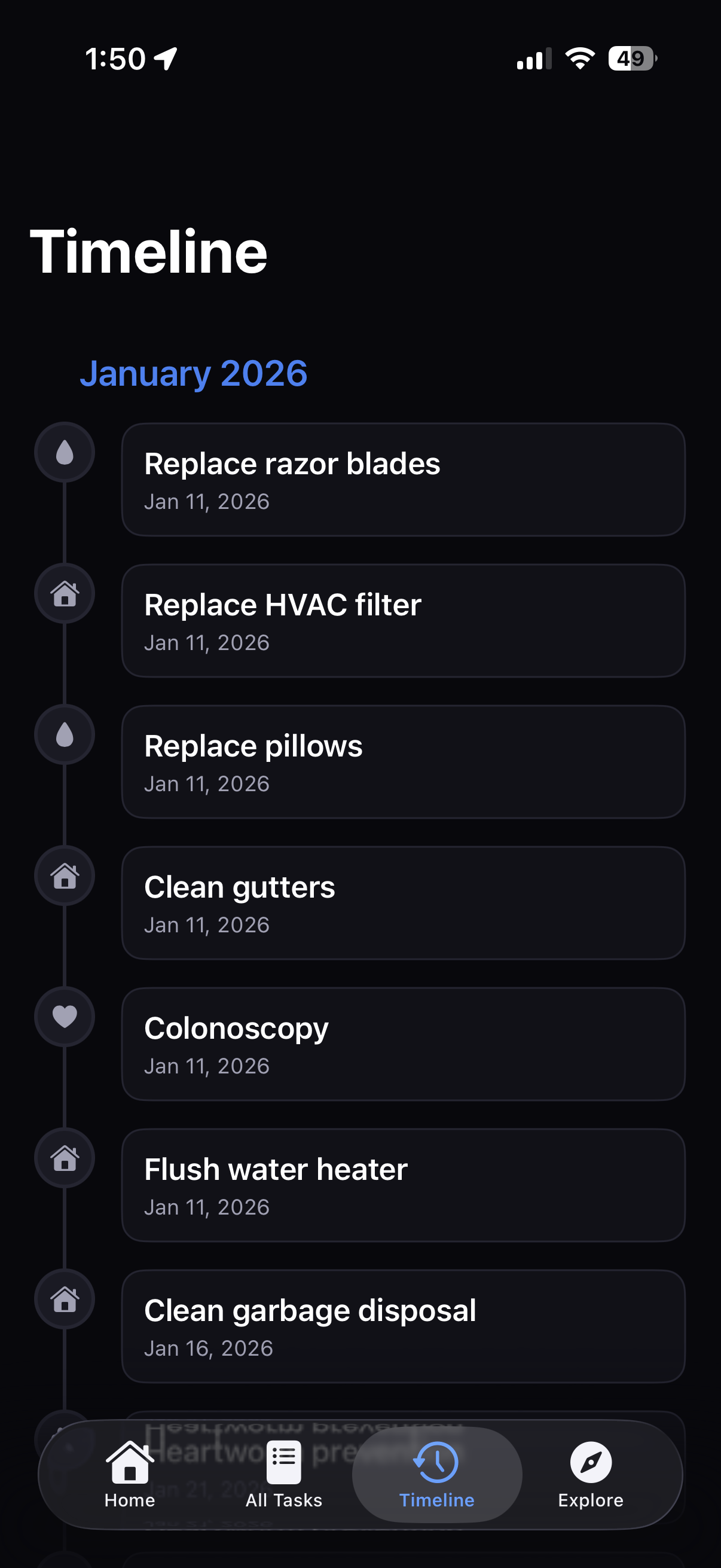The width and height of the screenshot is (721, 1568).
Task: Open the Replace razor blades task
Action: 404,479
